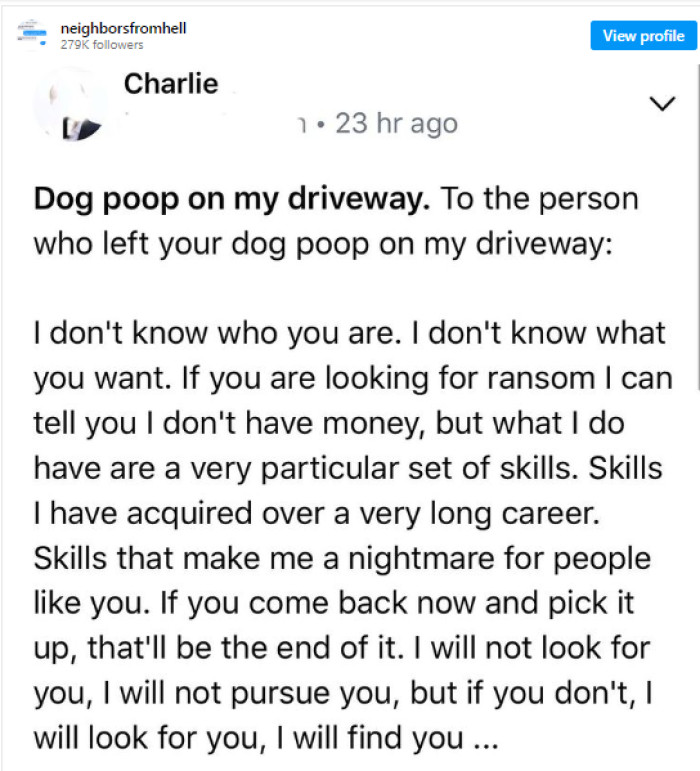Open the neighborsfromhell account name
Screen dimensions: 700x771
124,29
